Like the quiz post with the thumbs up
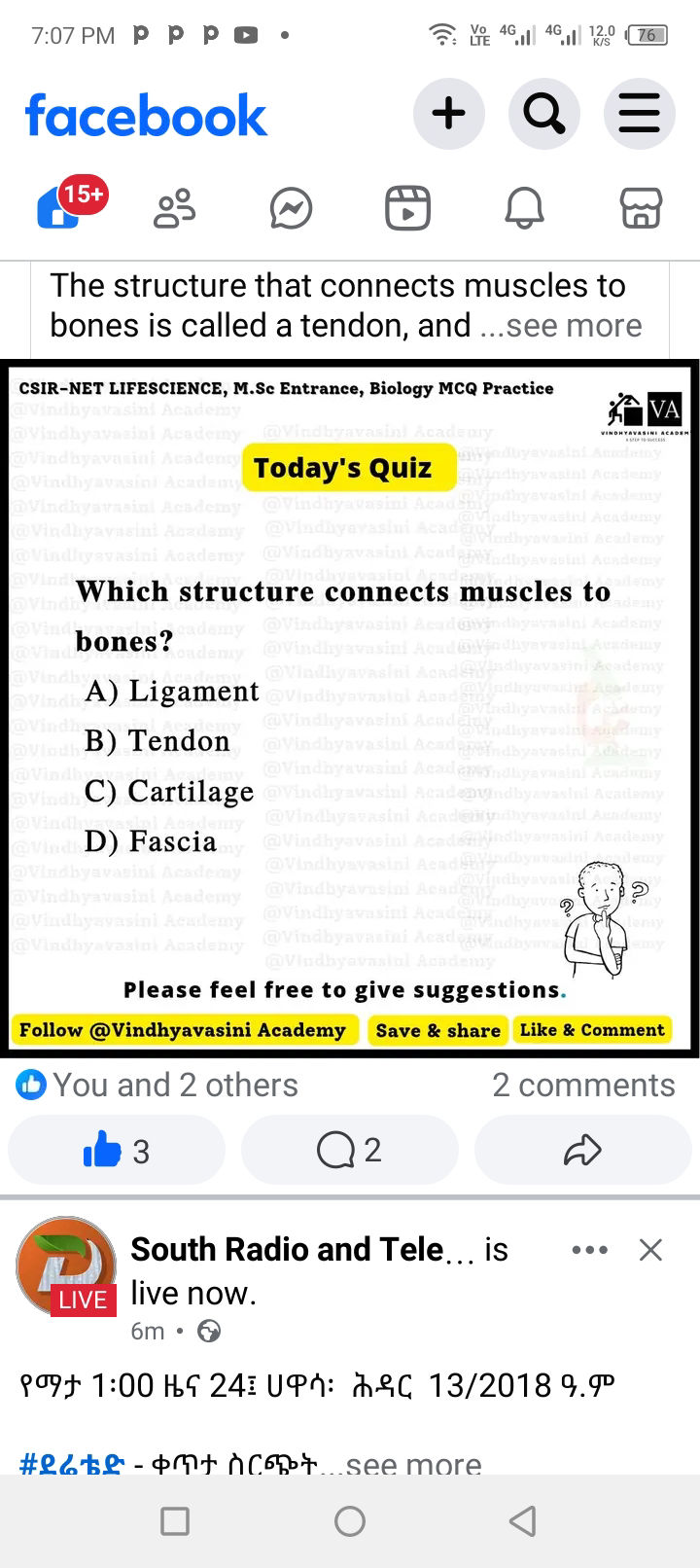The height and width of the screenshot is (1568, 700). [116, 1150]
